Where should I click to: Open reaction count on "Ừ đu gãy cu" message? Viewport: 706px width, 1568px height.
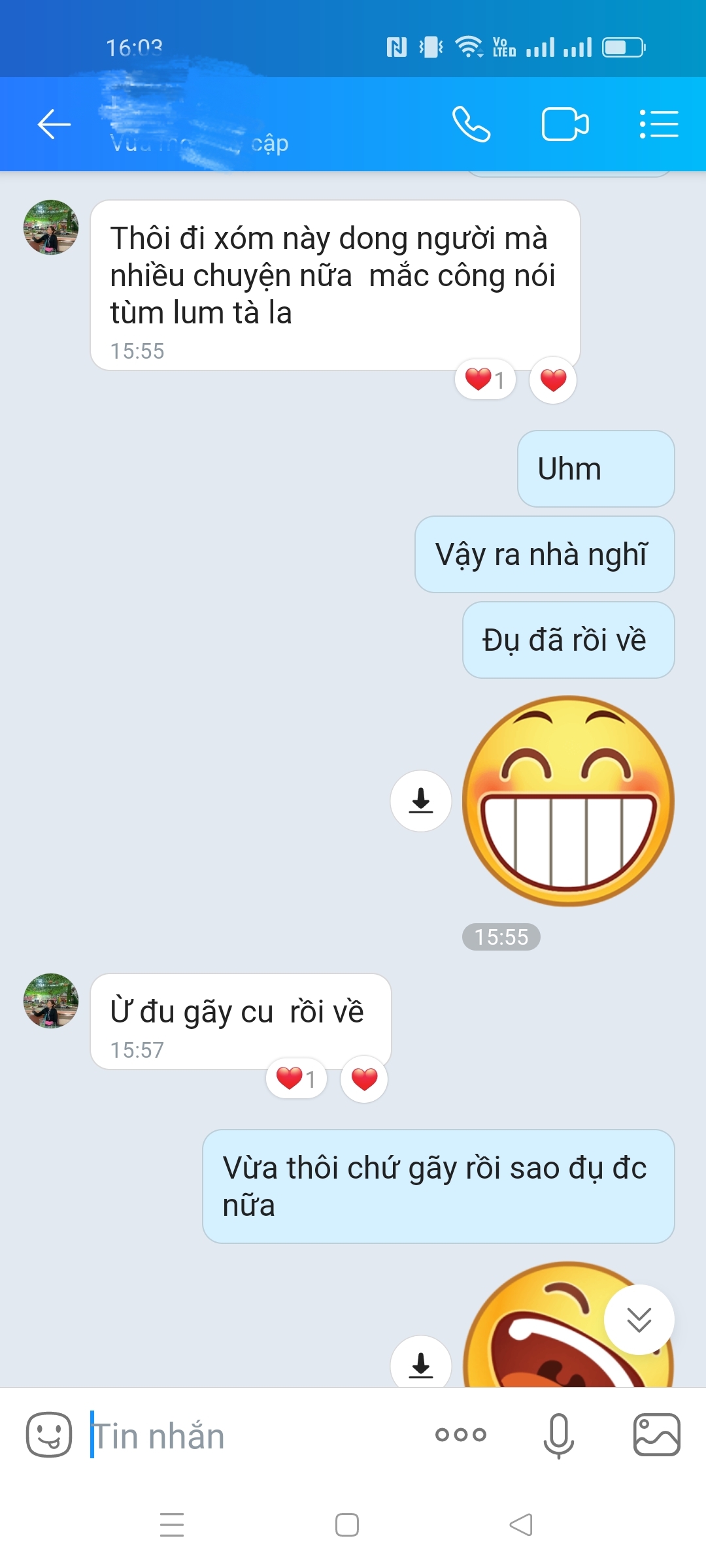point(296,1079)
